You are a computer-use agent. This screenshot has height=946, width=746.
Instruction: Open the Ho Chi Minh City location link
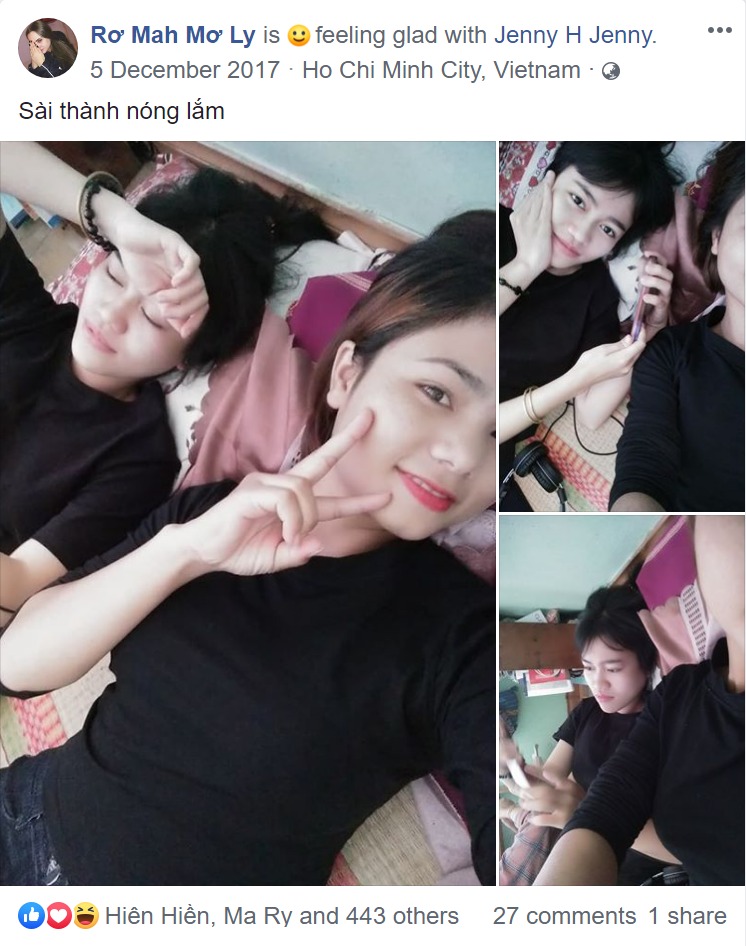point(441,71)
